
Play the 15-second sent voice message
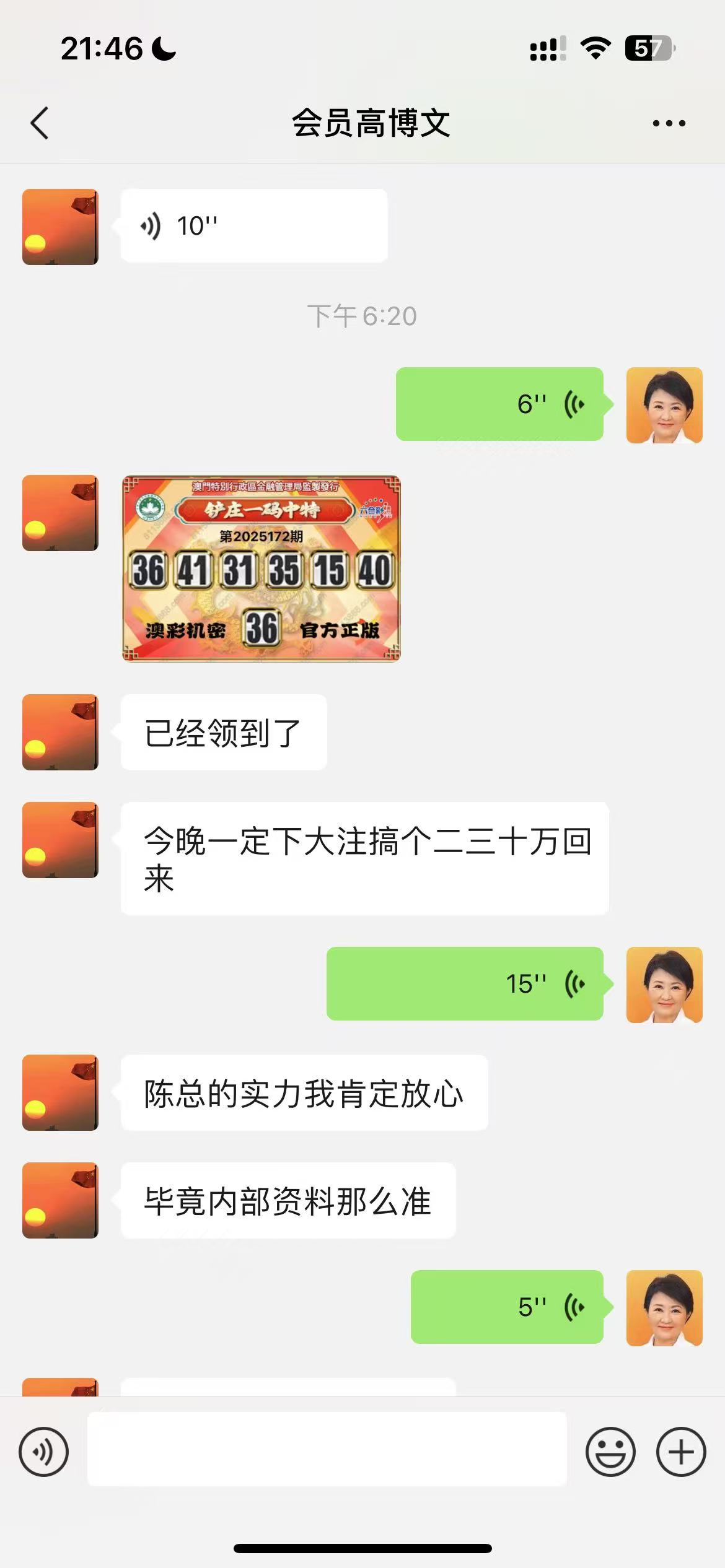(x=465, y=983)
